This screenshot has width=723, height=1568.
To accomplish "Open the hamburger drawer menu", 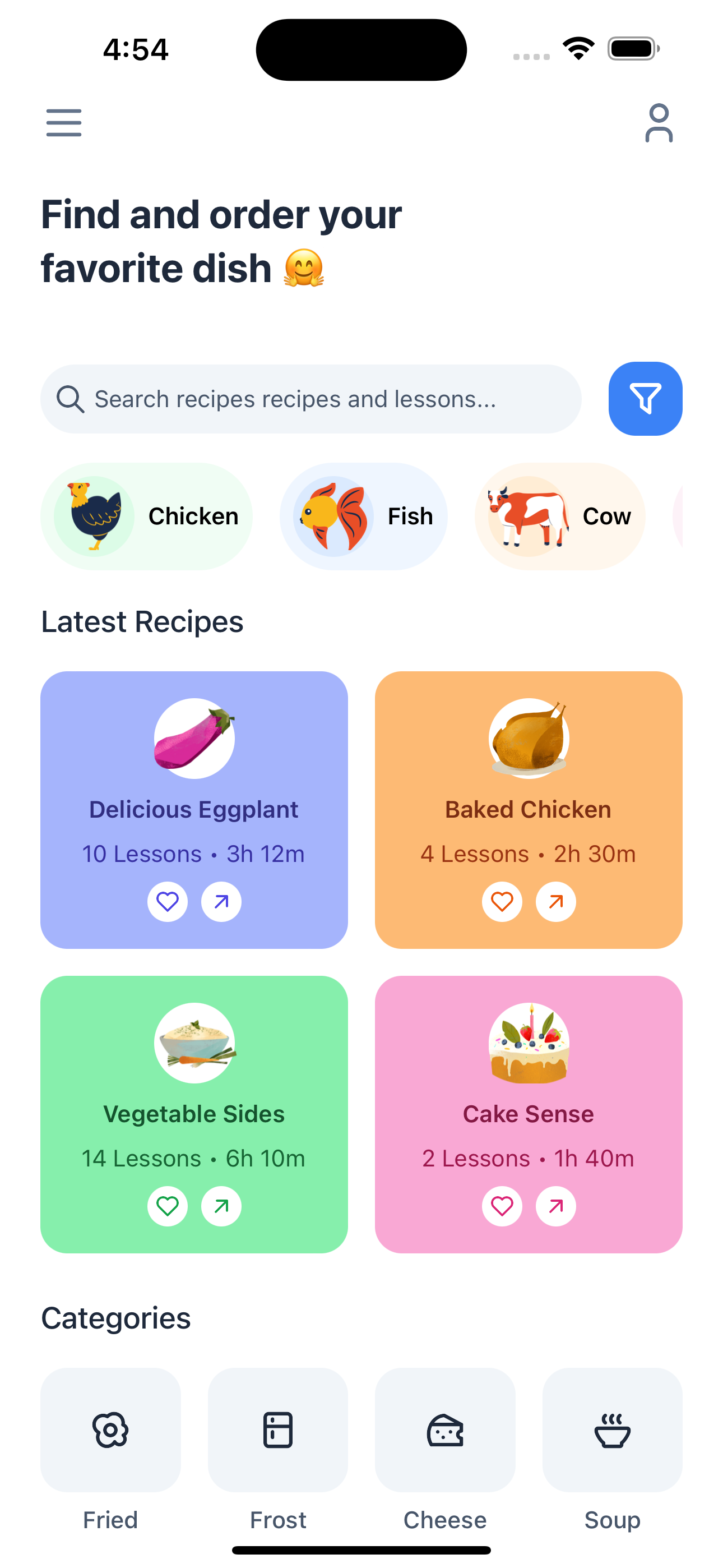I will pyautogui.click(x=64, y=122).
